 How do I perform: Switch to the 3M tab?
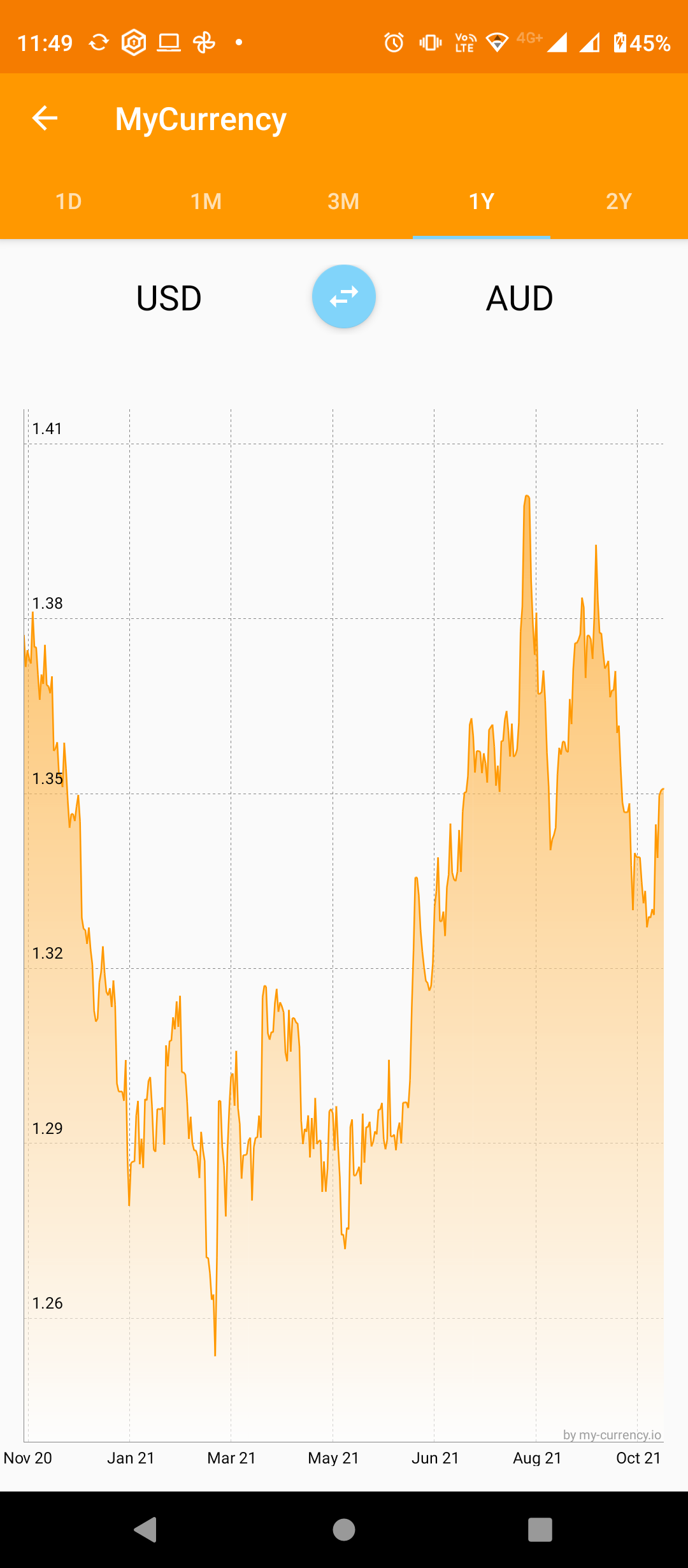343,201
